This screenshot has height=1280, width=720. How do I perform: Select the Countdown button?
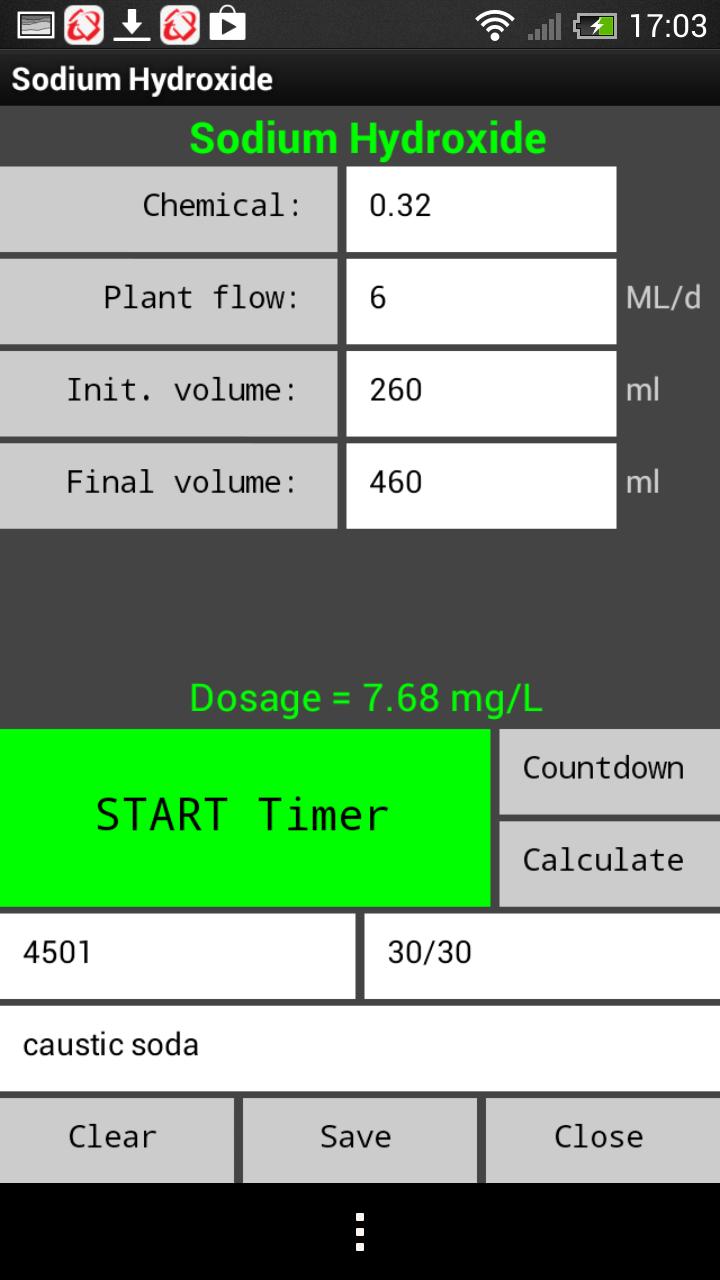[x=608, y=770]
